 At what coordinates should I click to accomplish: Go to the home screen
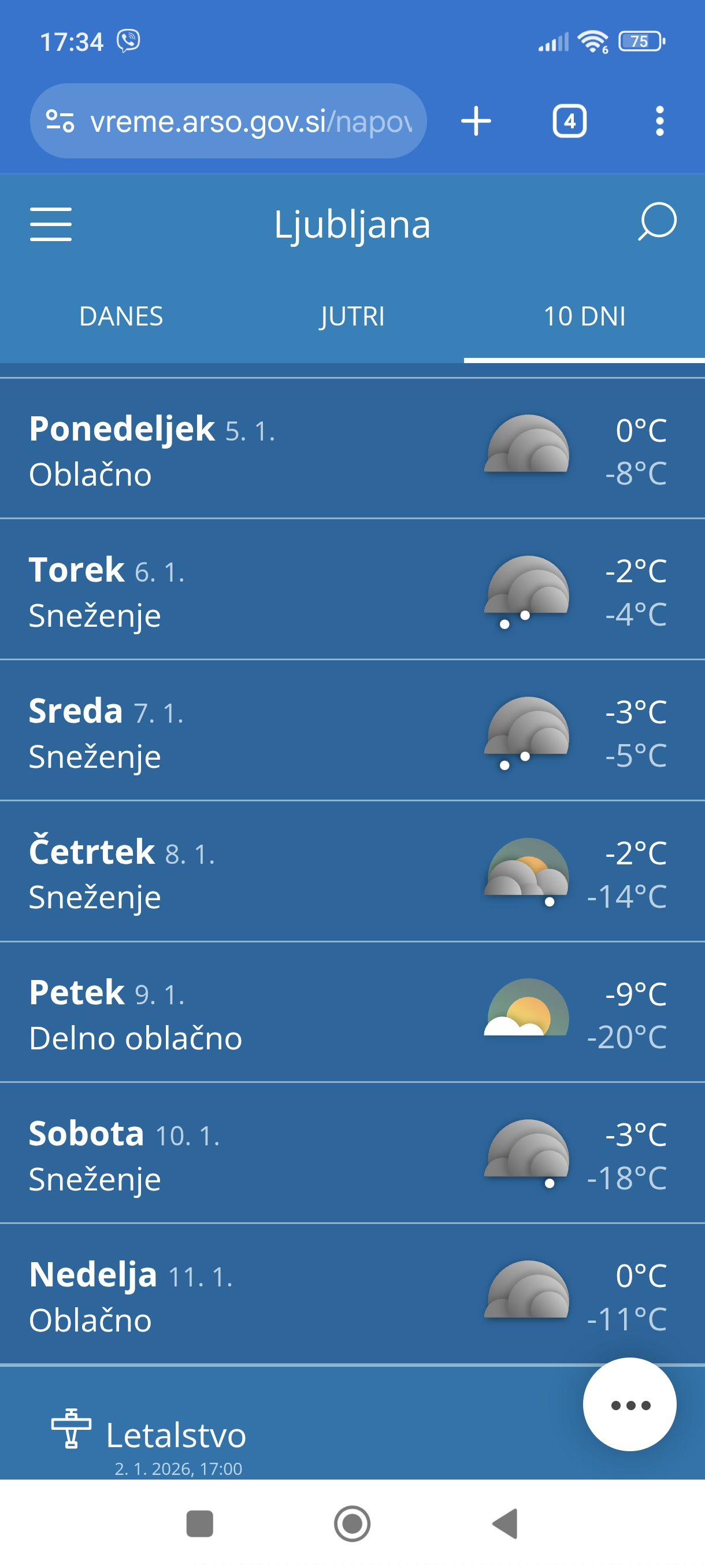(352, 1523)
